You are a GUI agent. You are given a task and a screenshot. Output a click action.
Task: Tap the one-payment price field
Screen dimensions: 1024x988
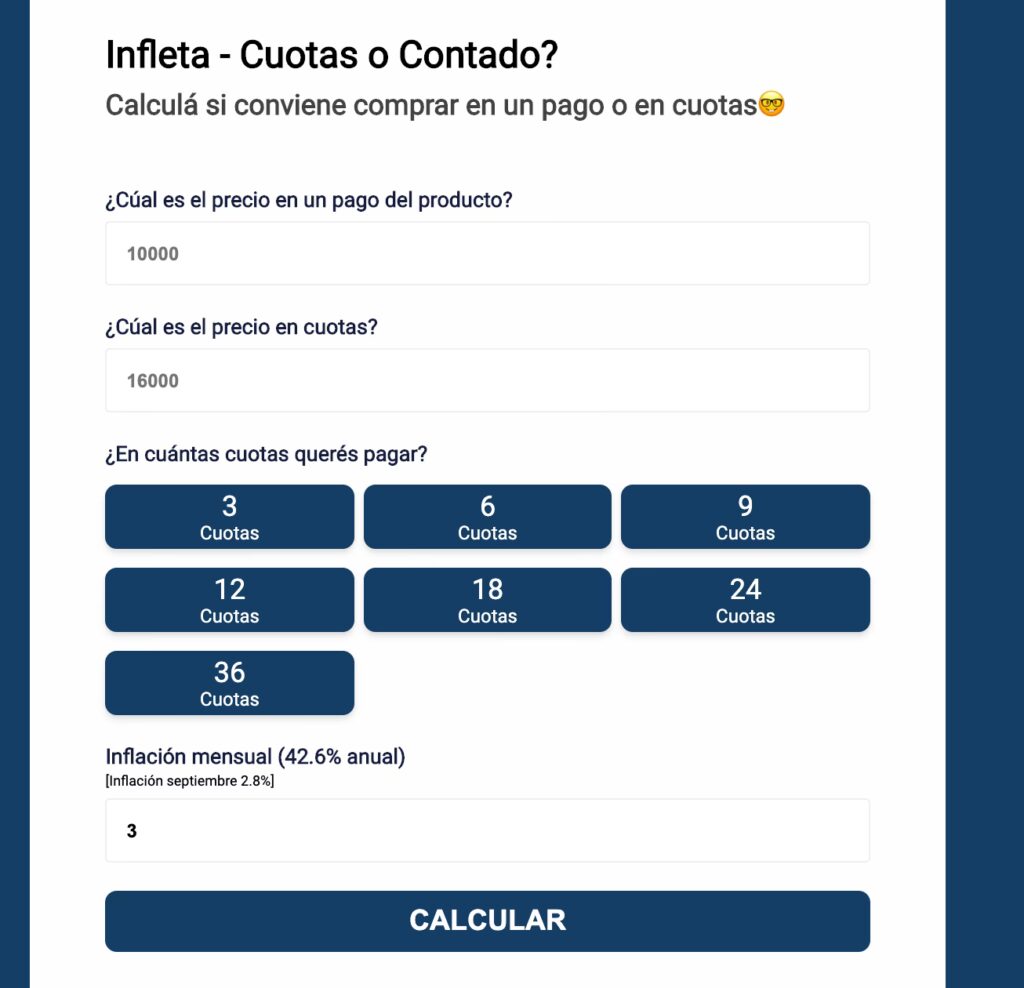pyautogui.click(x=487, y=254)
